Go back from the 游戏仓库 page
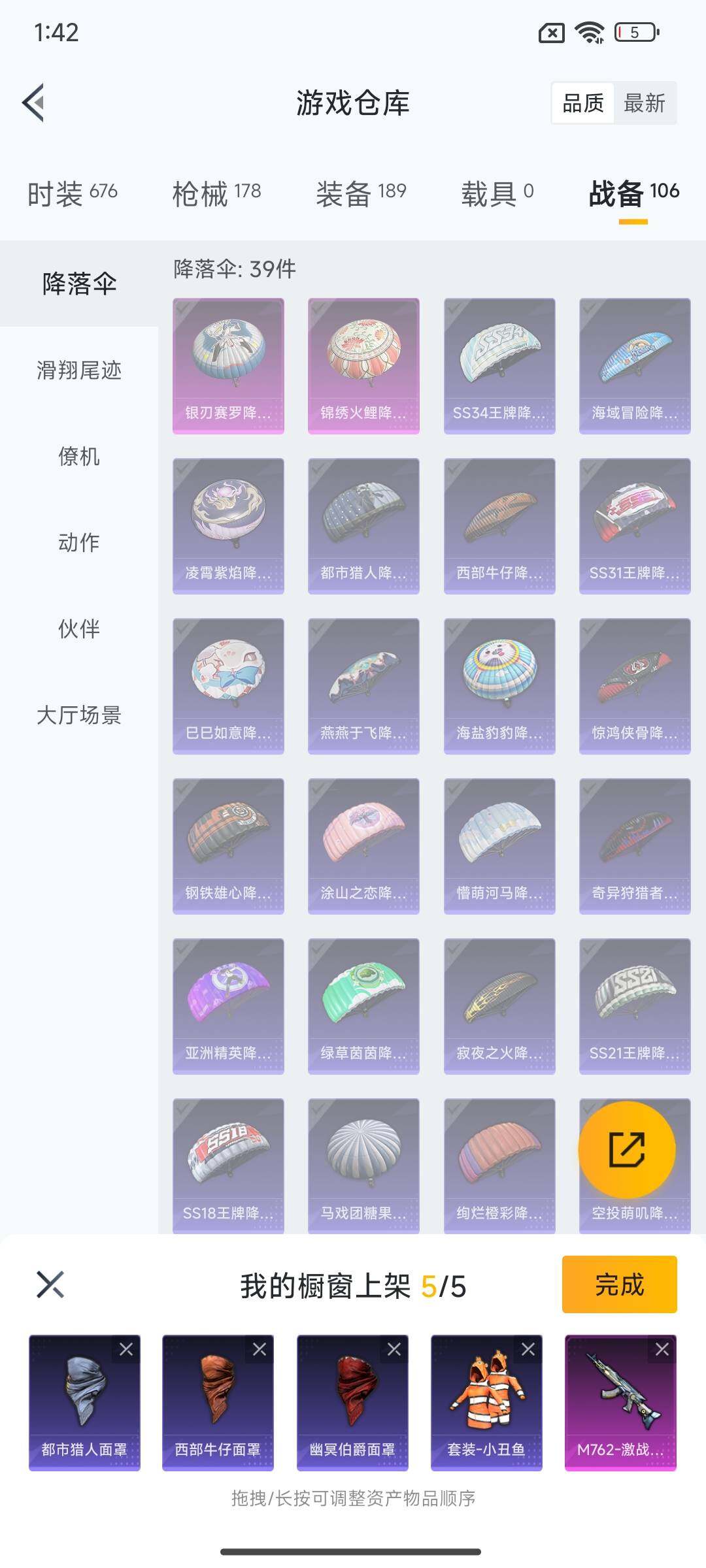 tap(34, 103)
